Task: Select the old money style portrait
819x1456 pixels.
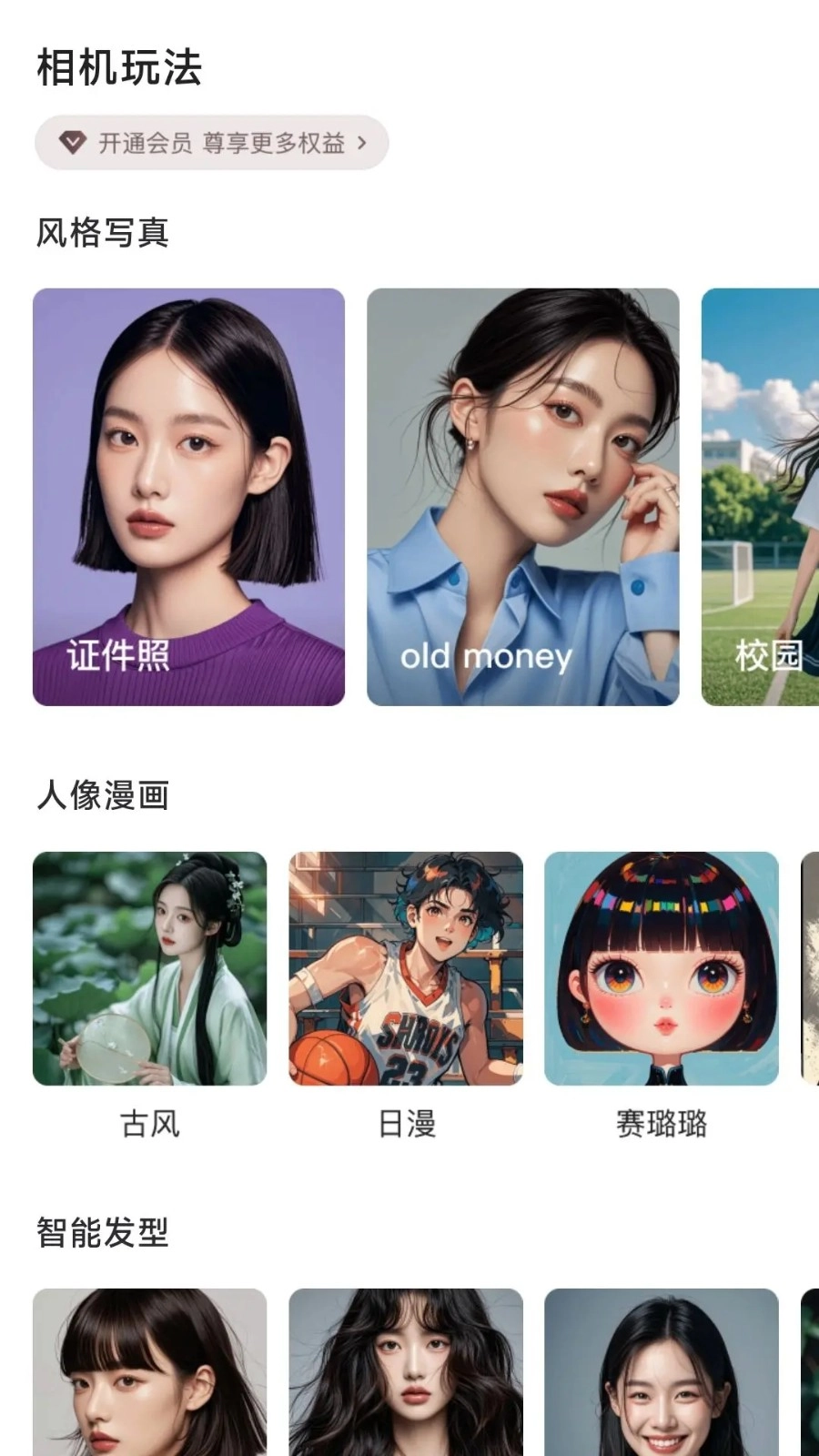Action: click(522, 496)
